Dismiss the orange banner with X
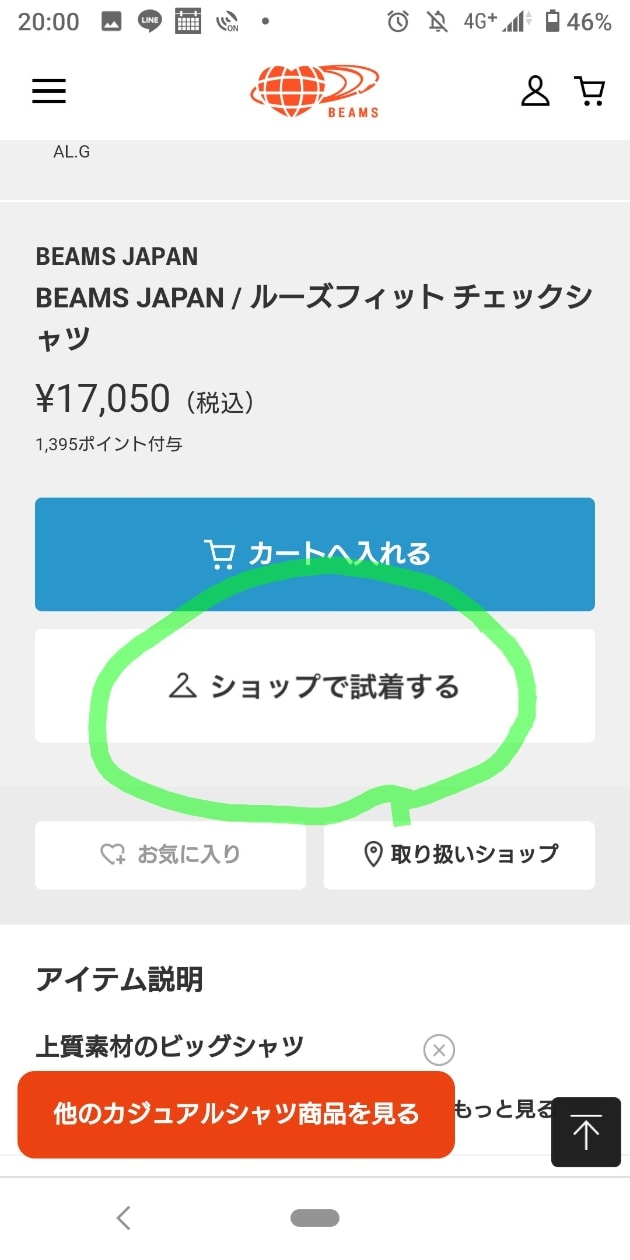630x1260 pixels. click(439, 1050)
